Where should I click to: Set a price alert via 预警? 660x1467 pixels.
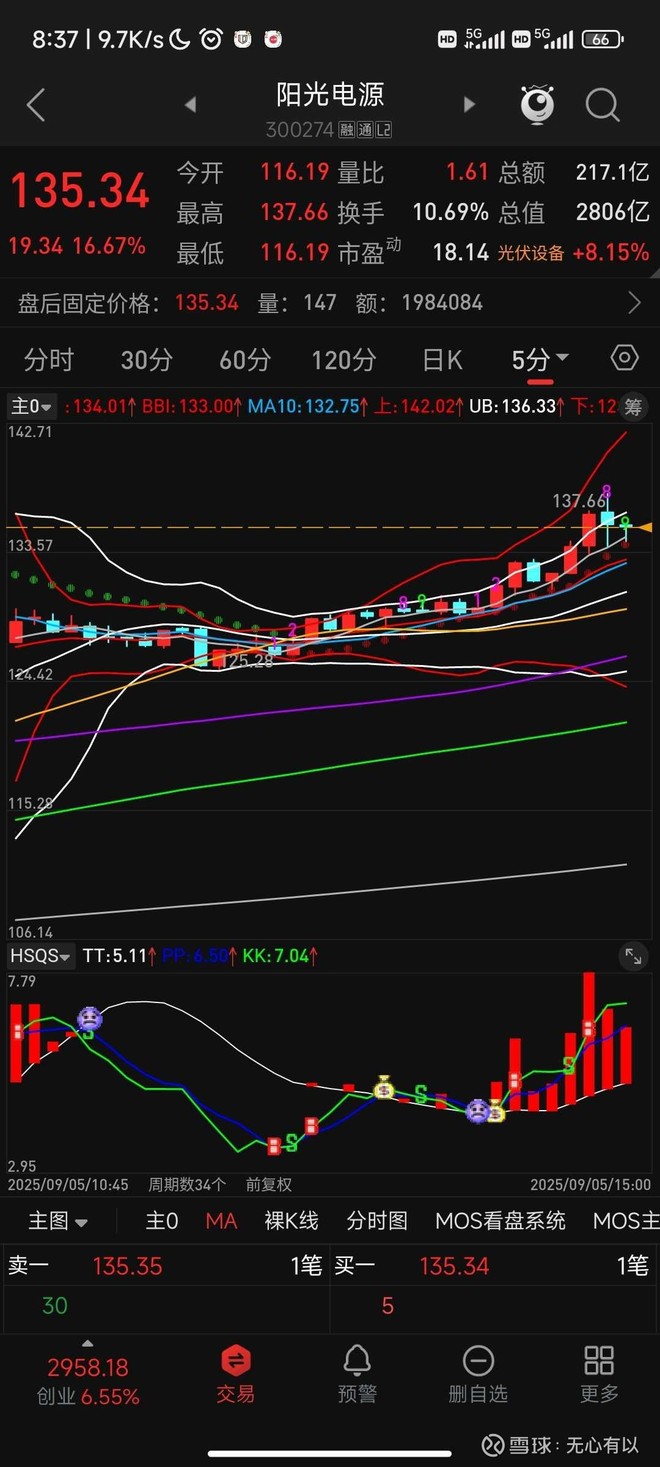coord(357,1374)
